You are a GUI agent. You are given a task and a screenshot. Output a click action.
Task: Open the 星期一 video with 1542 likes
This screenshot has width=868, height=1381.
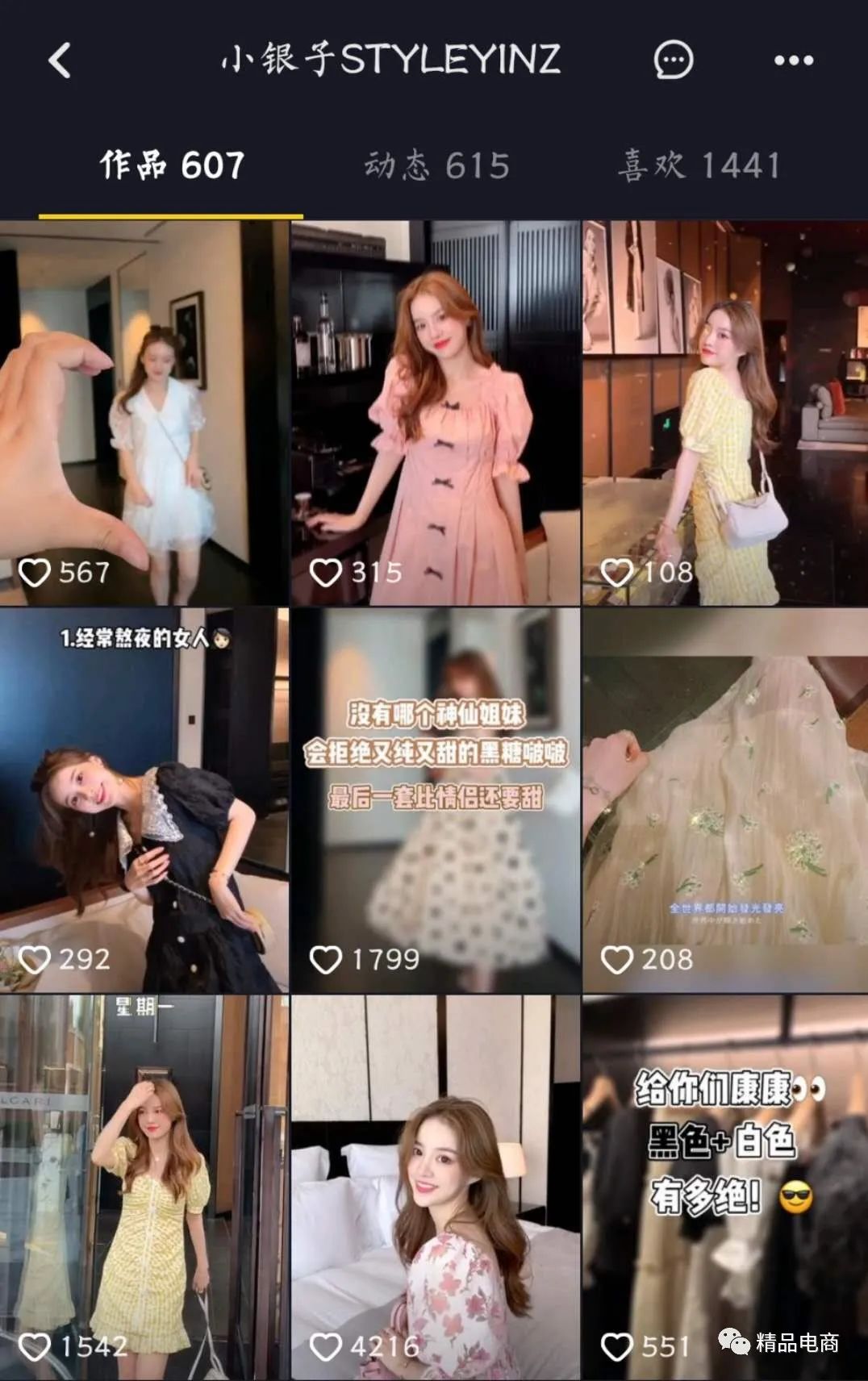pyautogui.click(x=144, y=1186)
